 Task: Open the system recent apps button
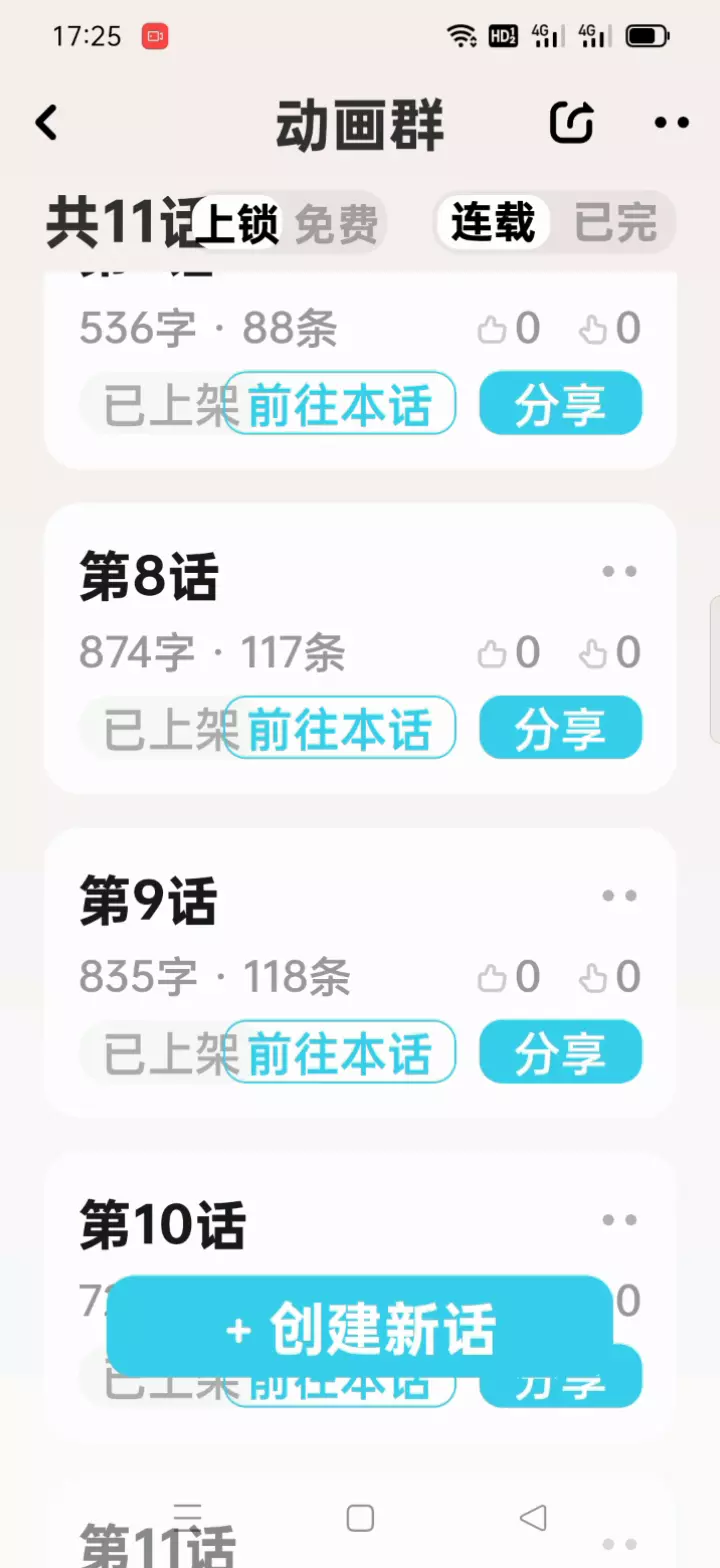[x=187, y=1517]
